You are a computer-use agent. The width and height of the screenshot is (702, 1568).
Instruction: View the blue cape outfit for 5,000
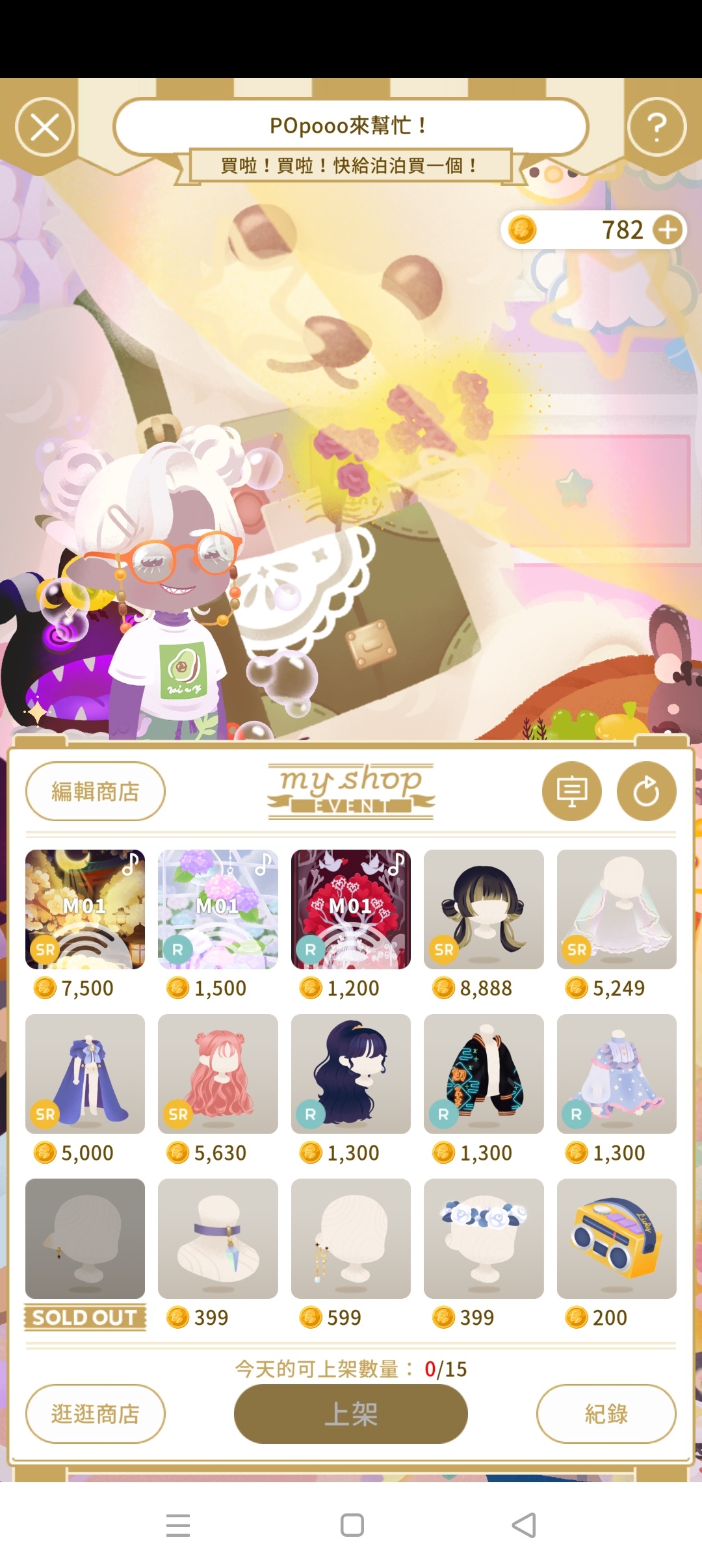85,1074
